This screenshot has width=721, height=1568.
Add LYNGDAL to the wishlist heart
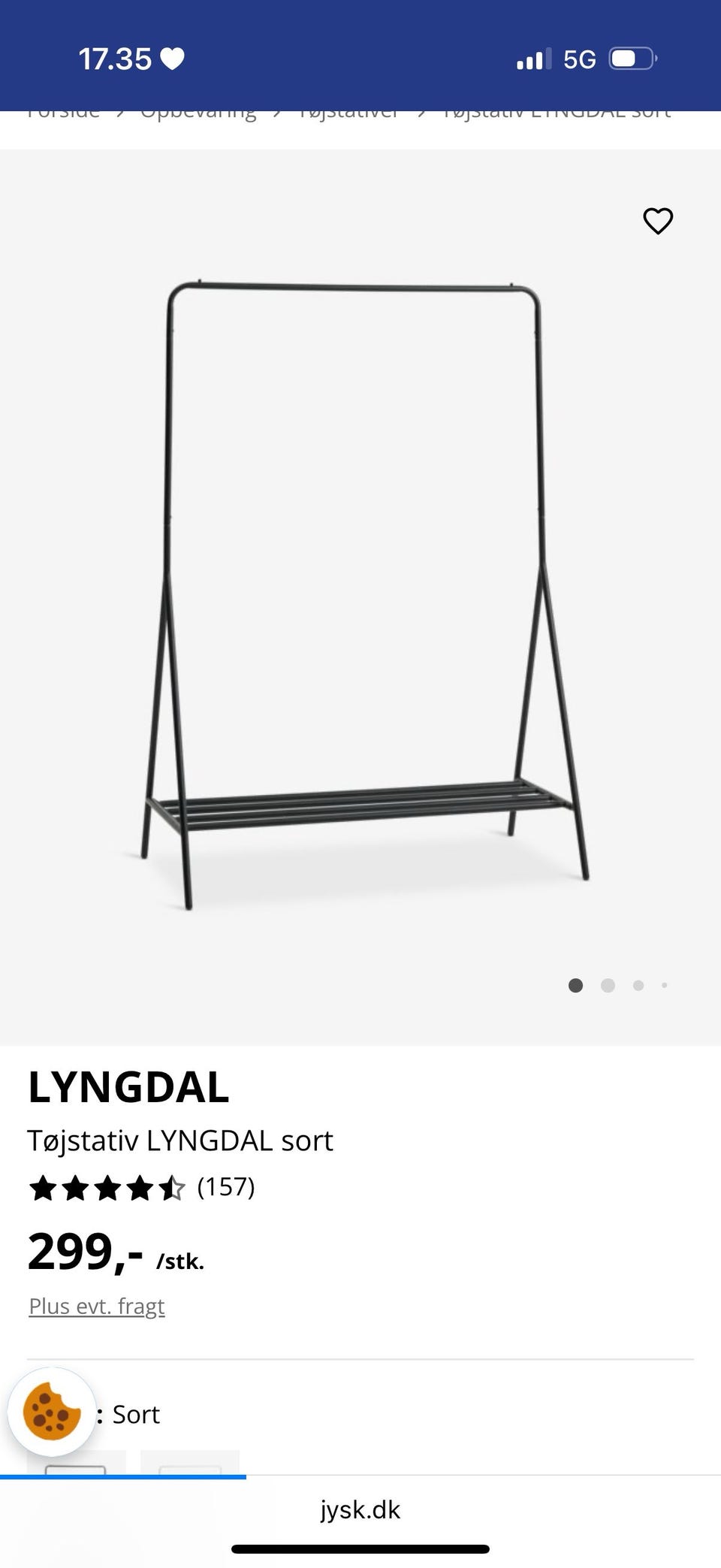[x=658, y=221]
